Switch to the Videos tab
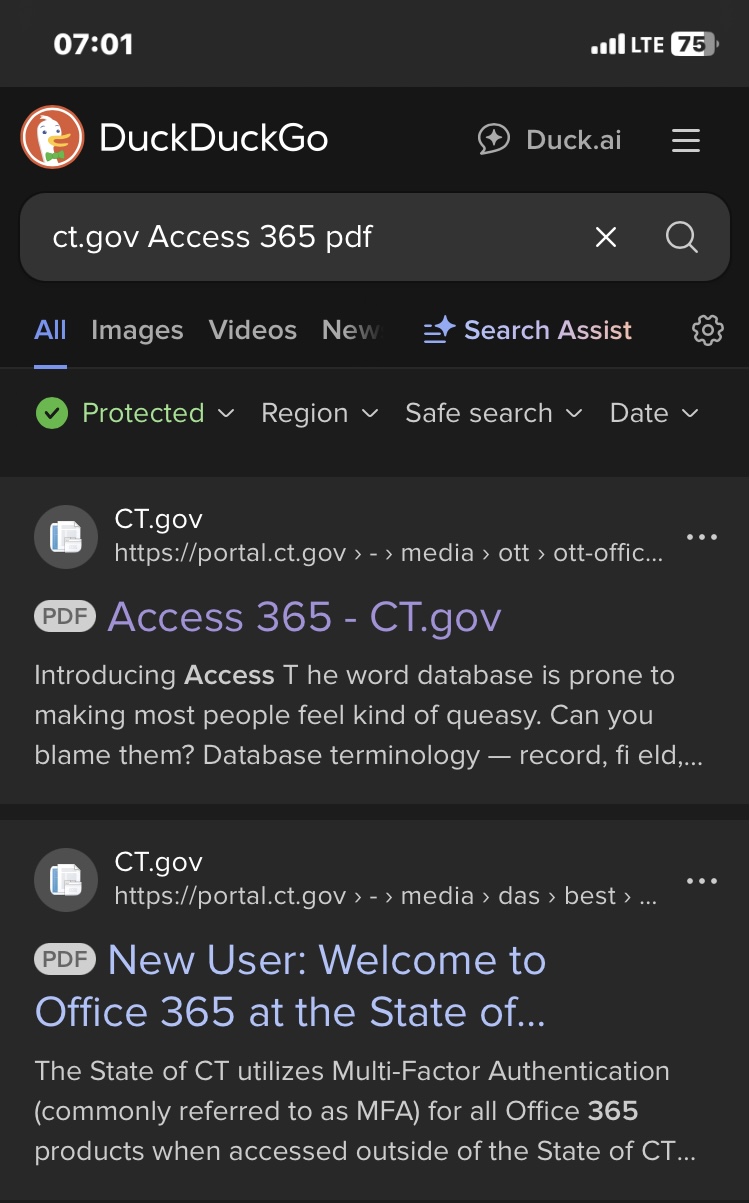 point(252,330)
